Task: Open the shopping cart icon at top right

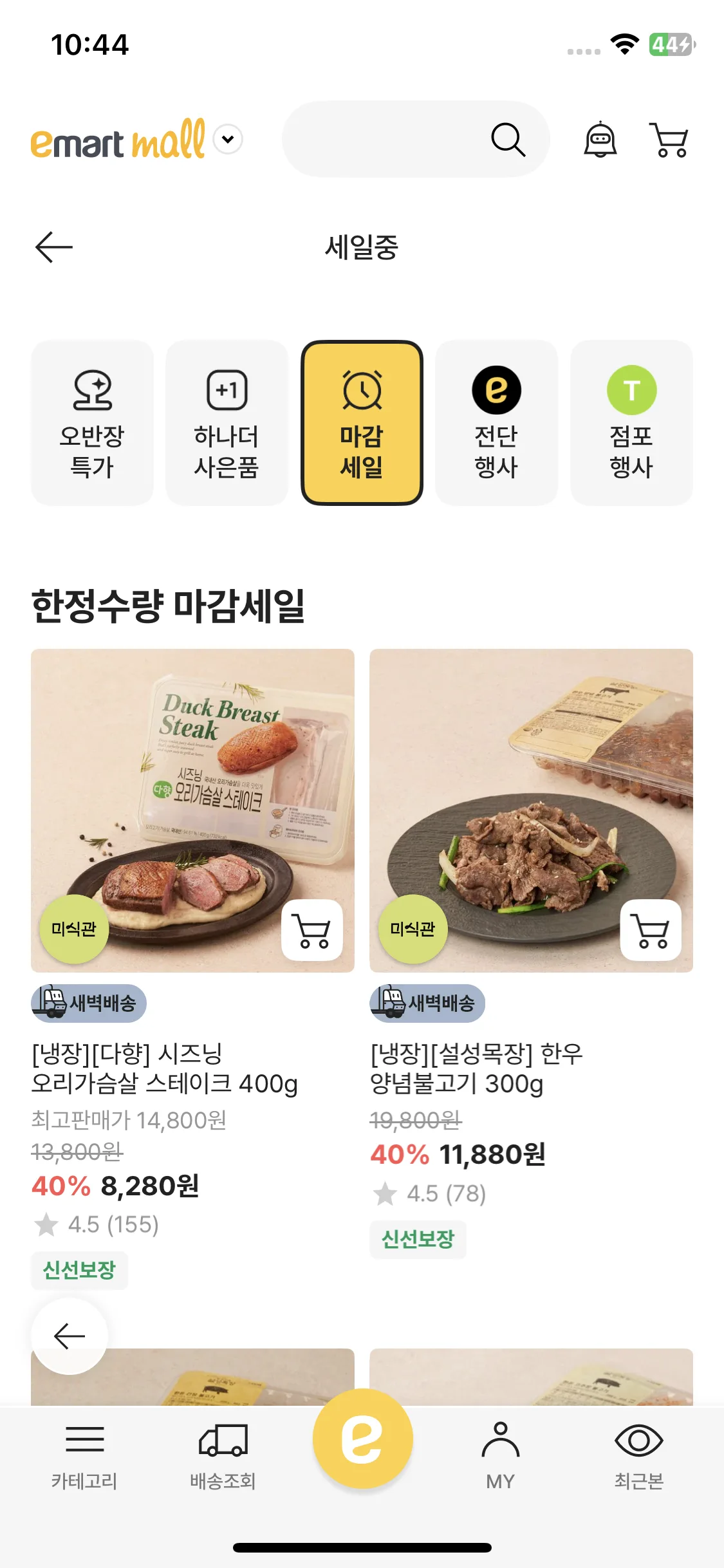Action: pos(670,139)
